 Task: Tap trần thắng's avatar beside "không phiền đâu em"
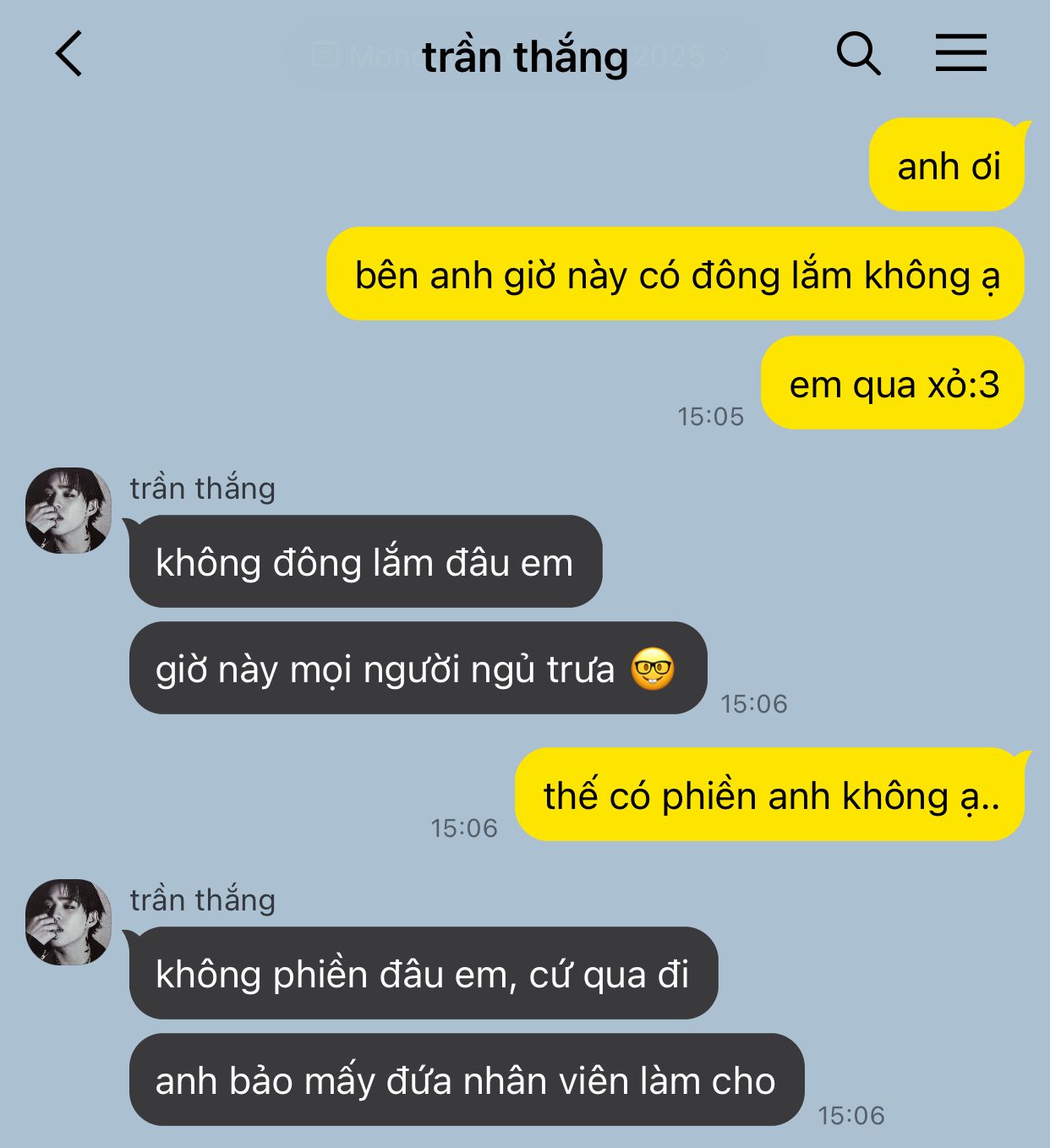(x=68, y=922)
